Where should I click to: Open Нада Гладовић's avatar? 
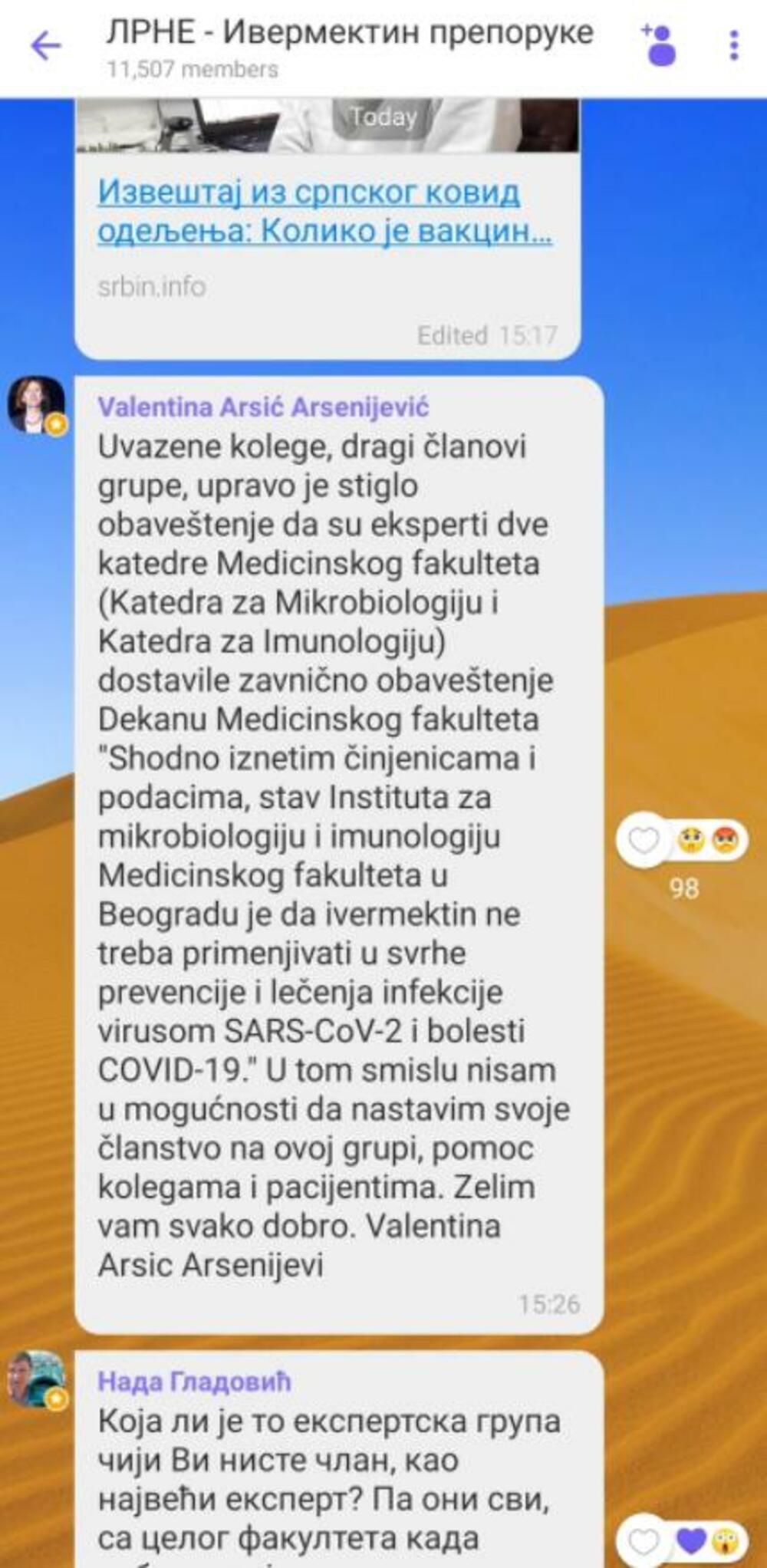(36, 1379)
